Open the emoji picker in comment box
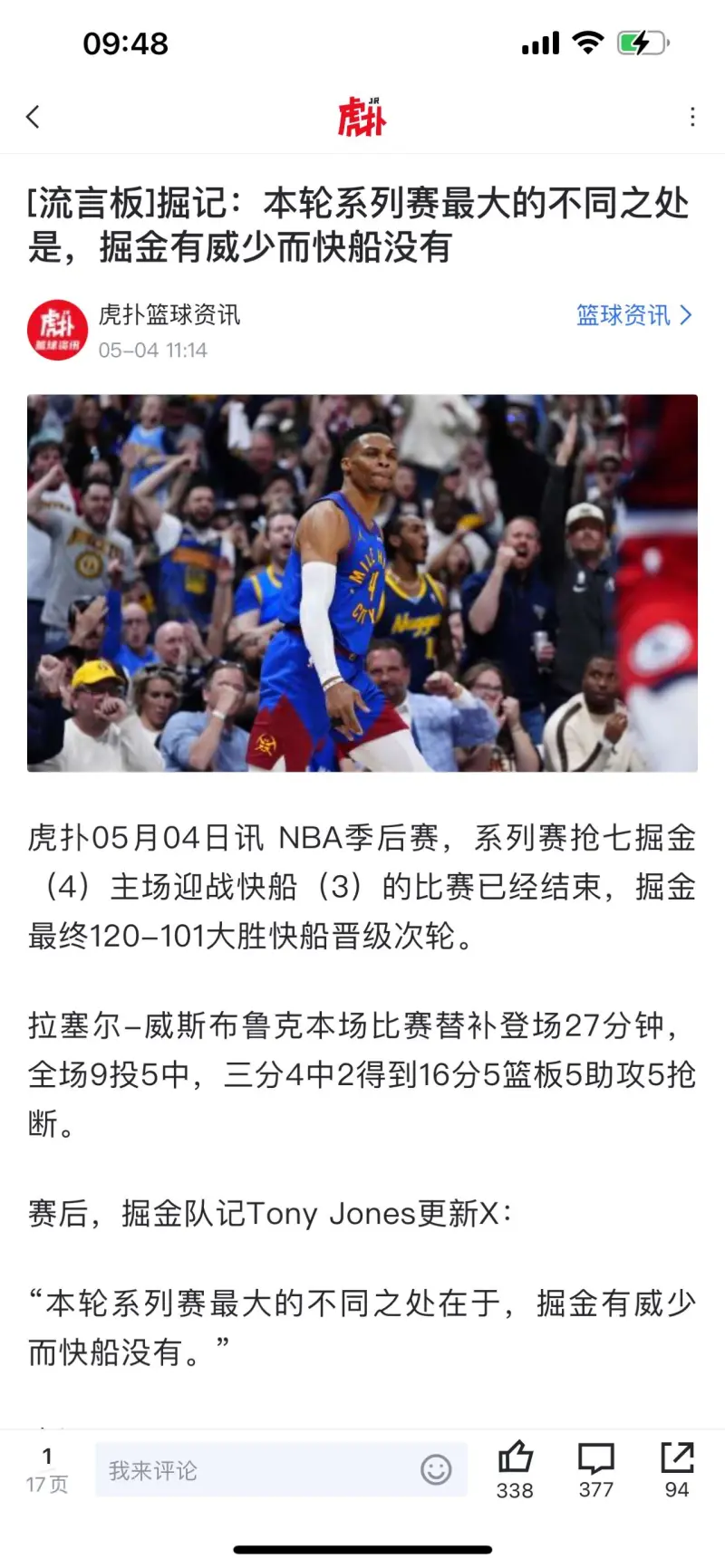The image size is (725, 1568). (435, 1469)
